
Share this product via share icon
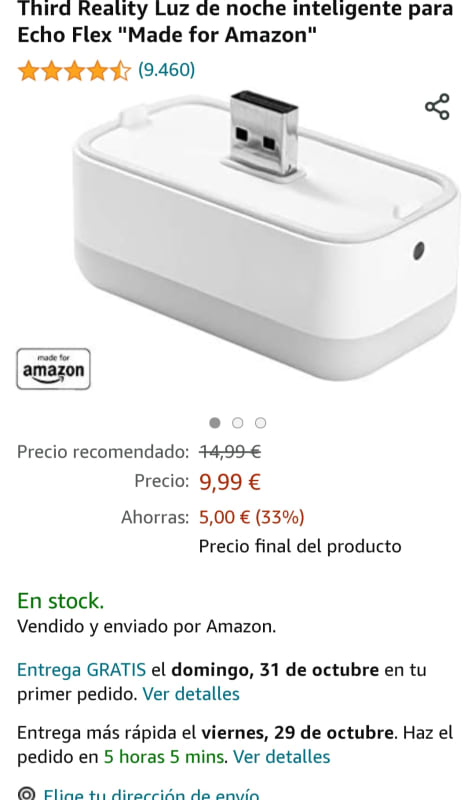coord(437,107)
